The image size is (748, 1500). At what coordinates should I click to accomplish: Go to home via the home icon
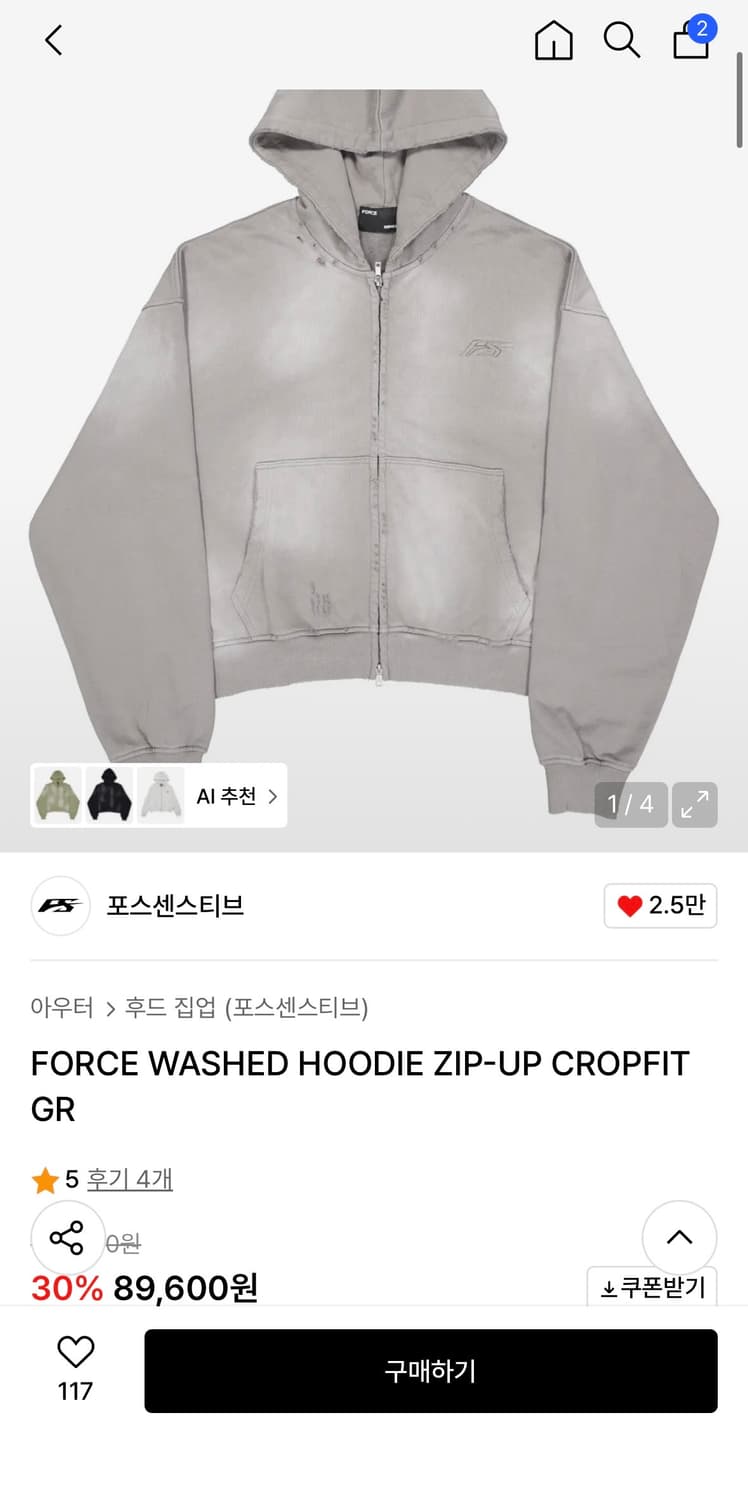click(x=552, y=41)
